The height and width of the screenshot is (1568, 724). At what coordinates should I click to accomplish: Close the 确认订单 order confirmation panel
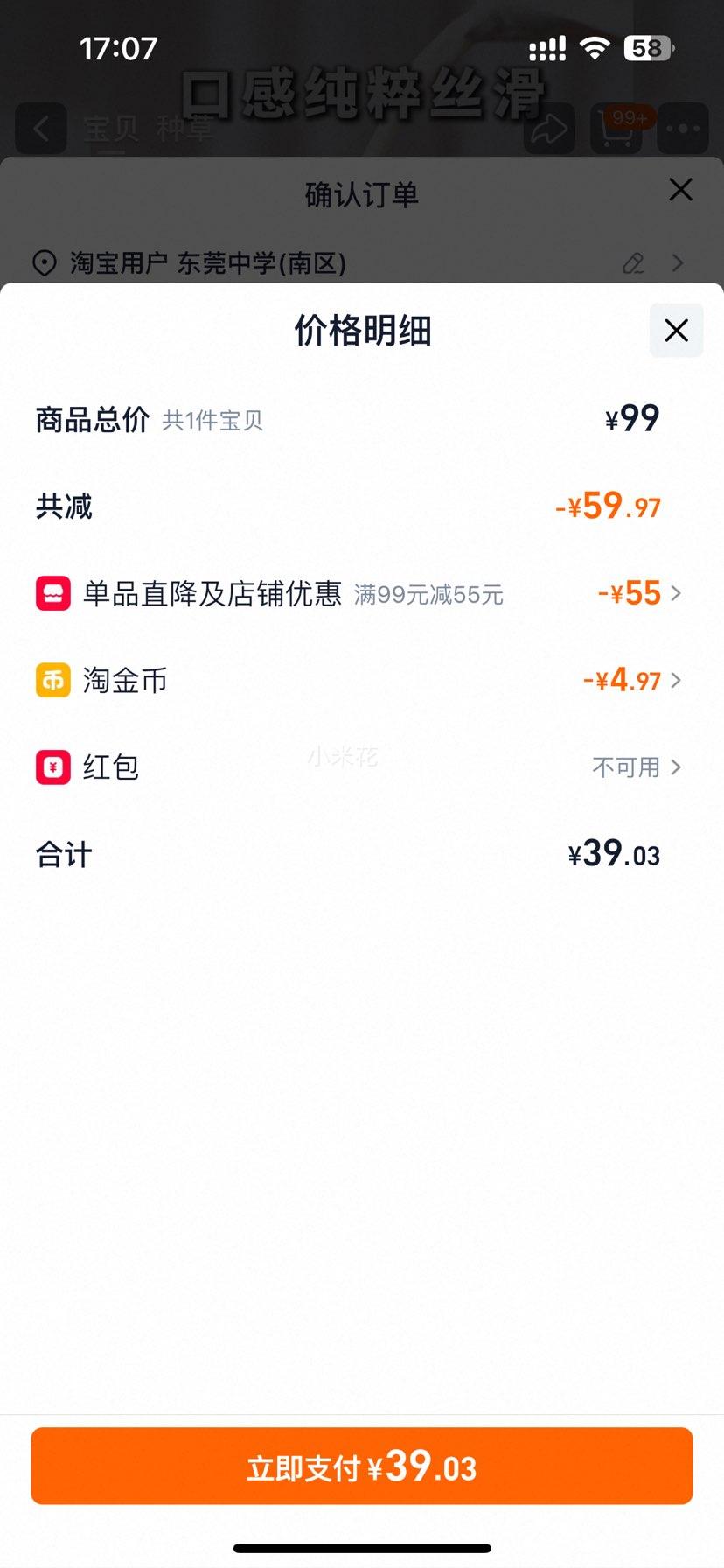click(680, 190)
